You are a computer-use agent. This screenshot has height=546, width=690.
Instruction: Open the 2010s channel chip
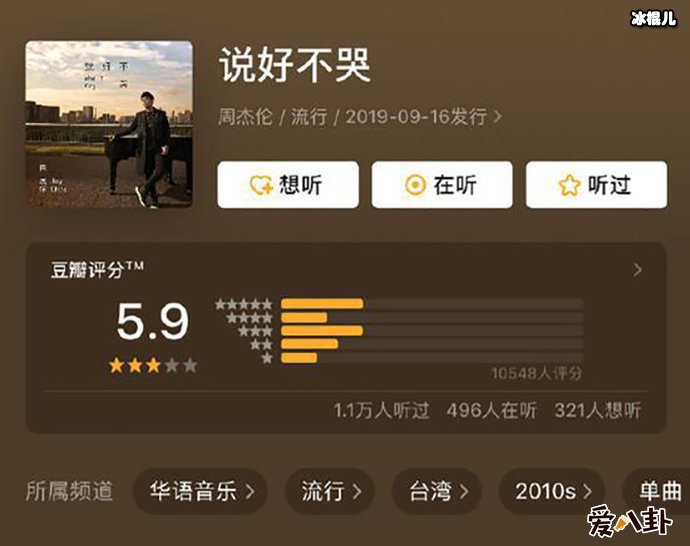(x=552, y=491)
